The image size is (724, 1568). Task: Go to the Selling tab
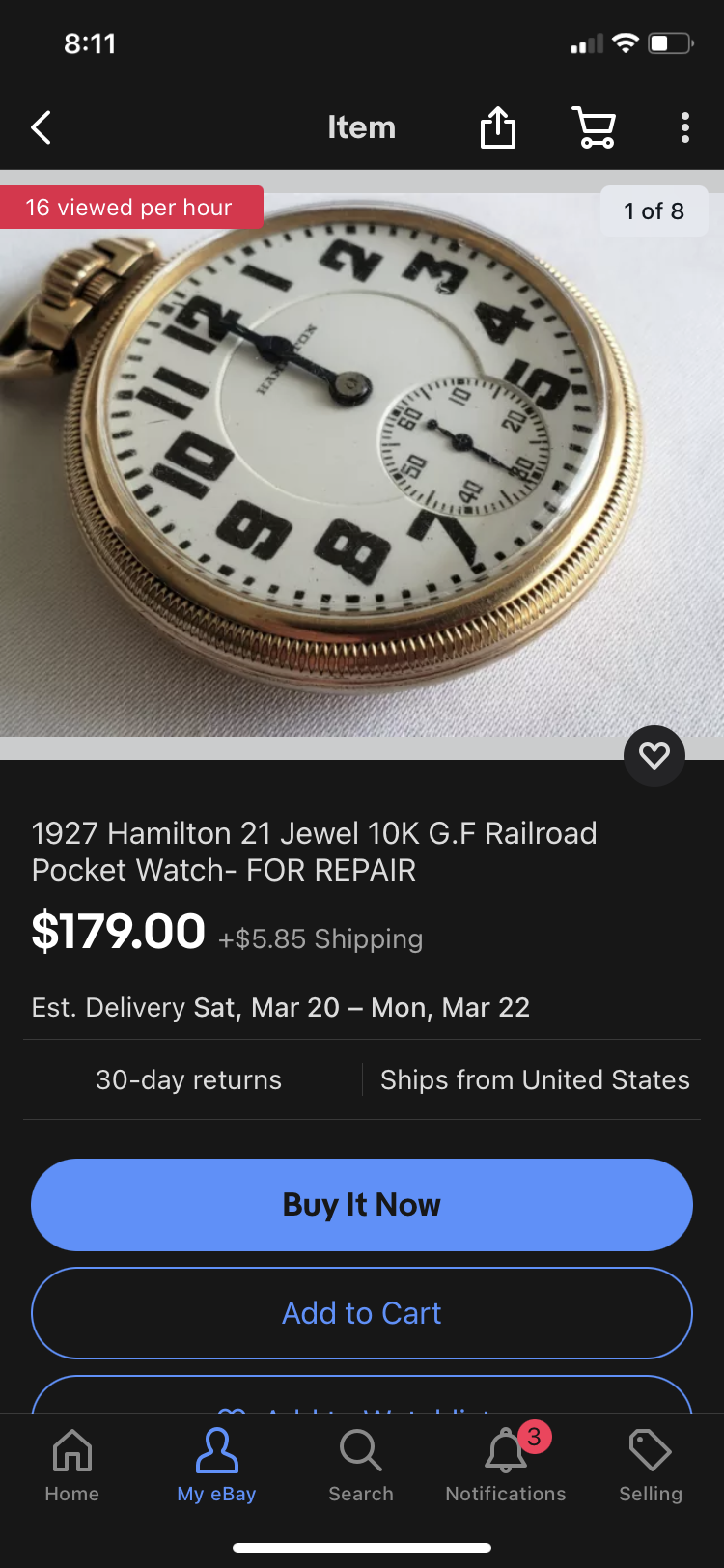651,1466
